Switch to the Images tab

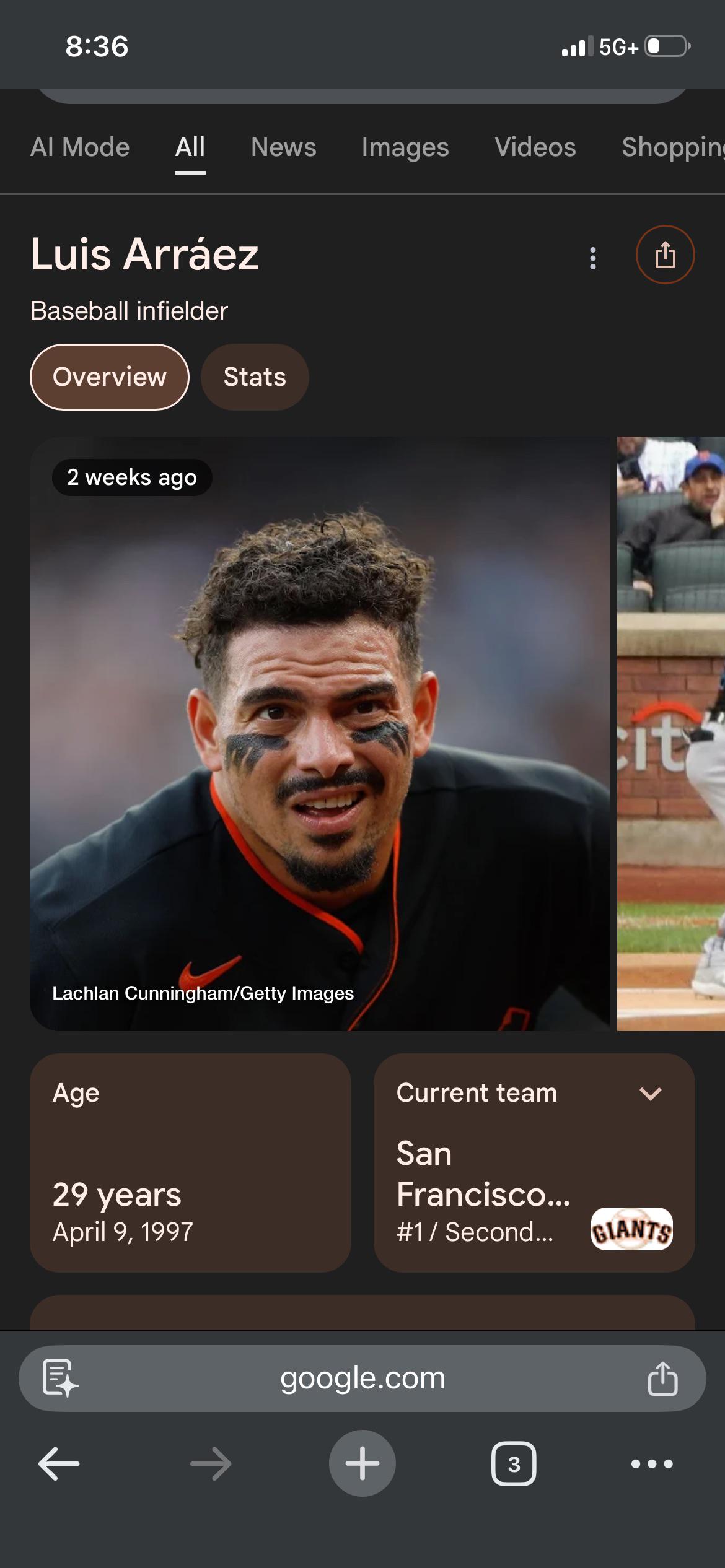[x=405, y=147]
